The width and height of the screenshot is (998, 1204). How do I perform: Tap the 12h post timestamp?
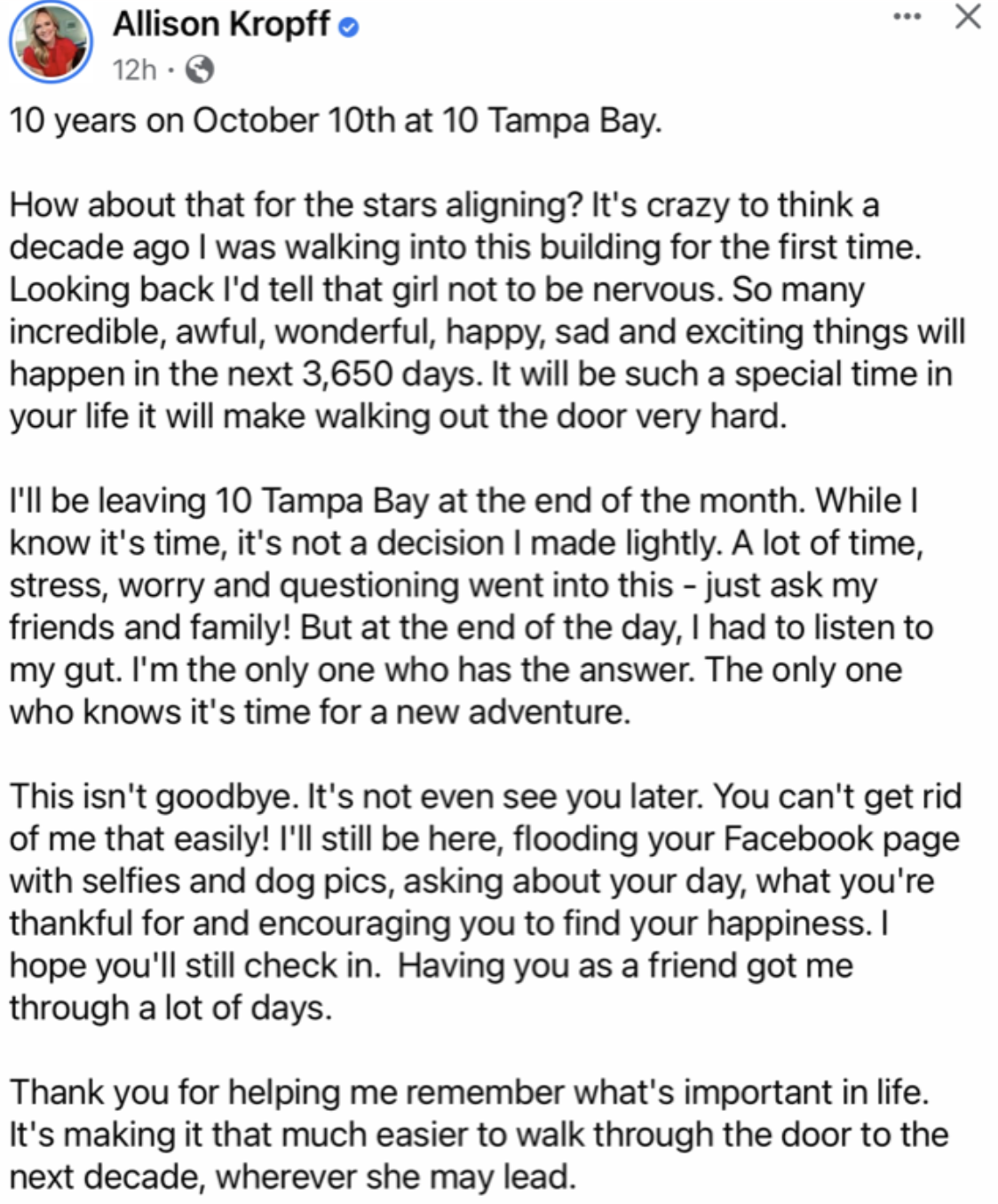[x=135, y=69]
